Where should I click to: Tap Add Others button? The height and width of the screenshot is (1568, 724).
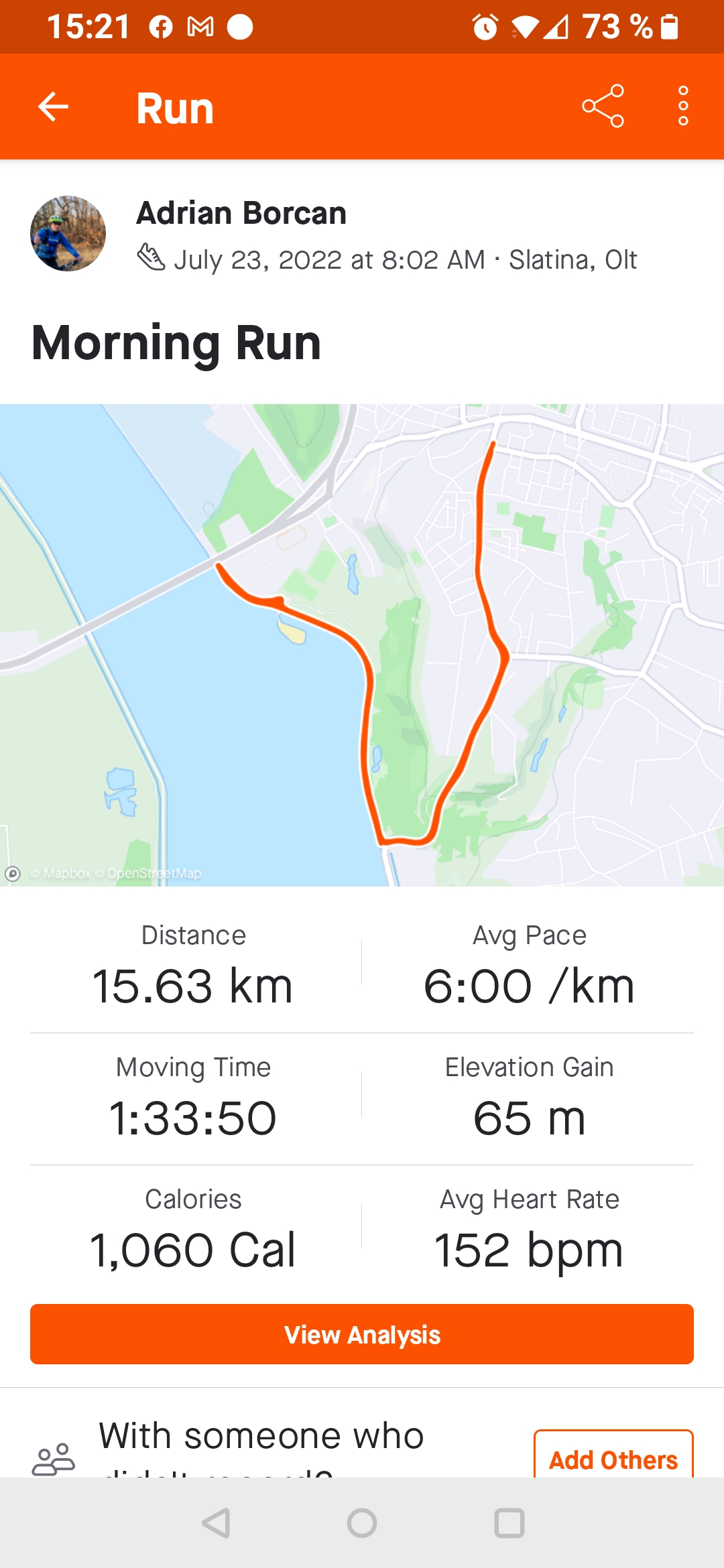click(613, 1457)
